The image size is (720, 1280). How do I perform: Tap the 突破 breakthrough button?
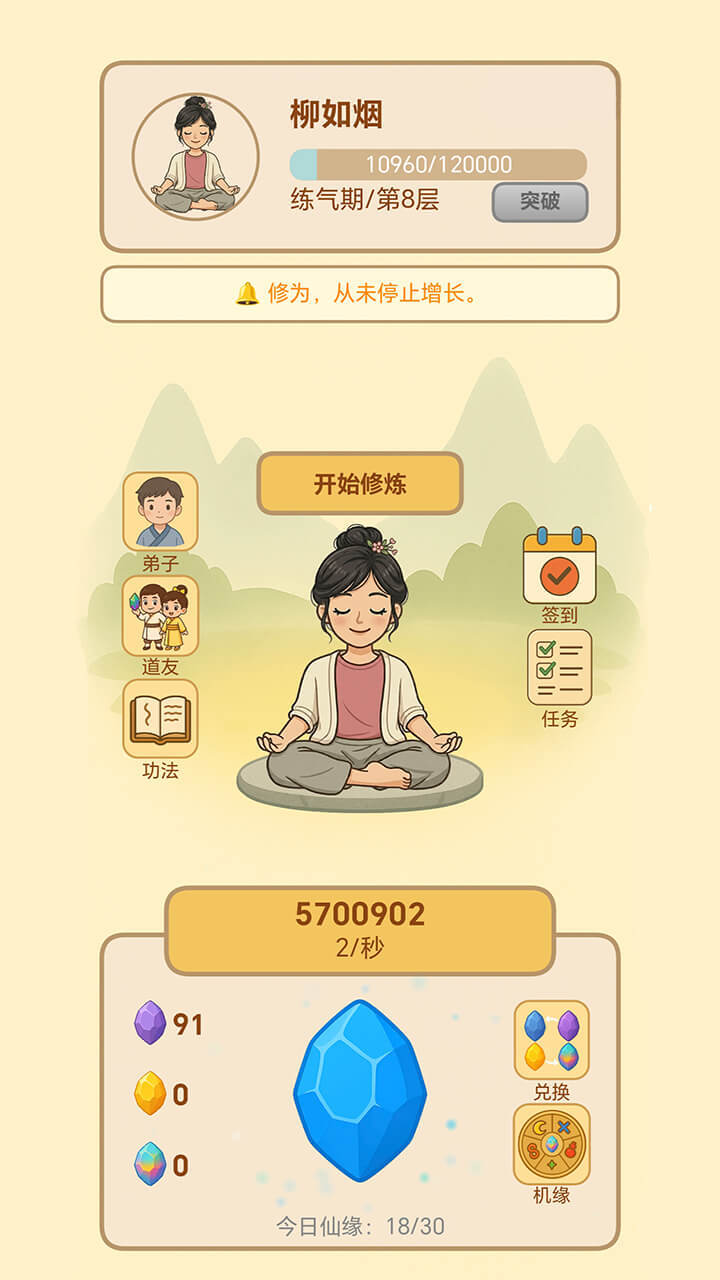540,202
